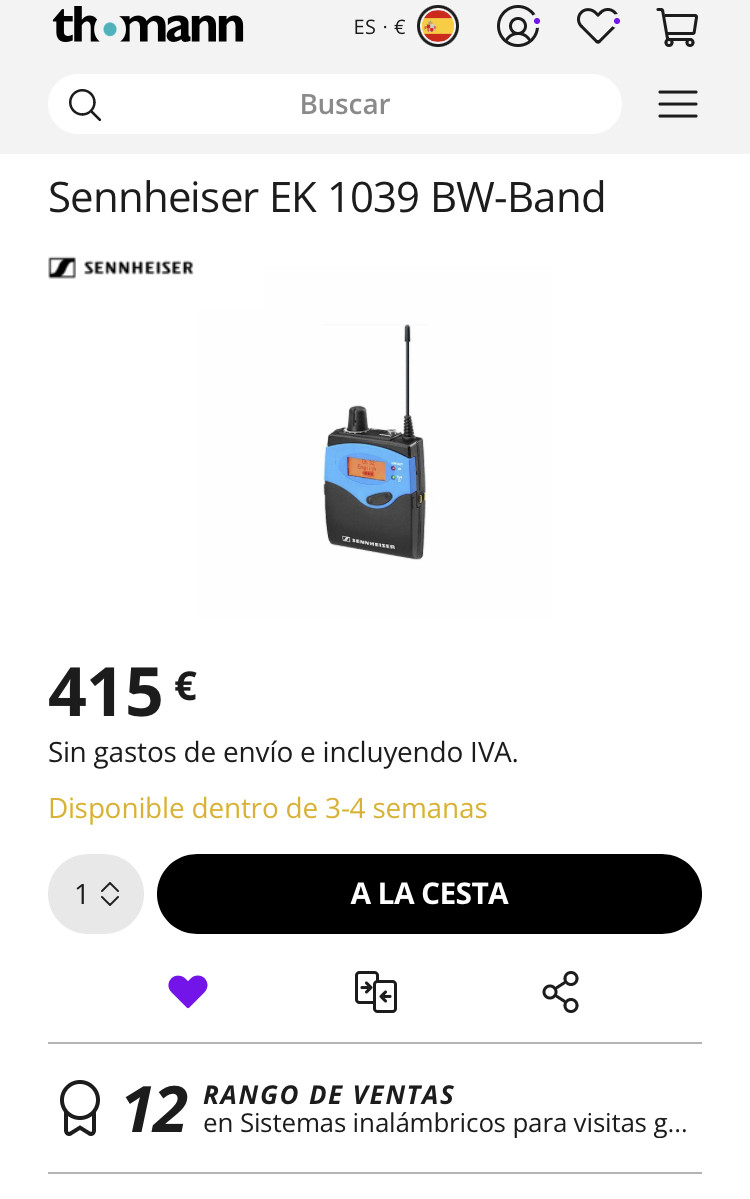Enlarge the Sennheiser EK 1039 product image
750x1199 pixels.
pos(376,440)
